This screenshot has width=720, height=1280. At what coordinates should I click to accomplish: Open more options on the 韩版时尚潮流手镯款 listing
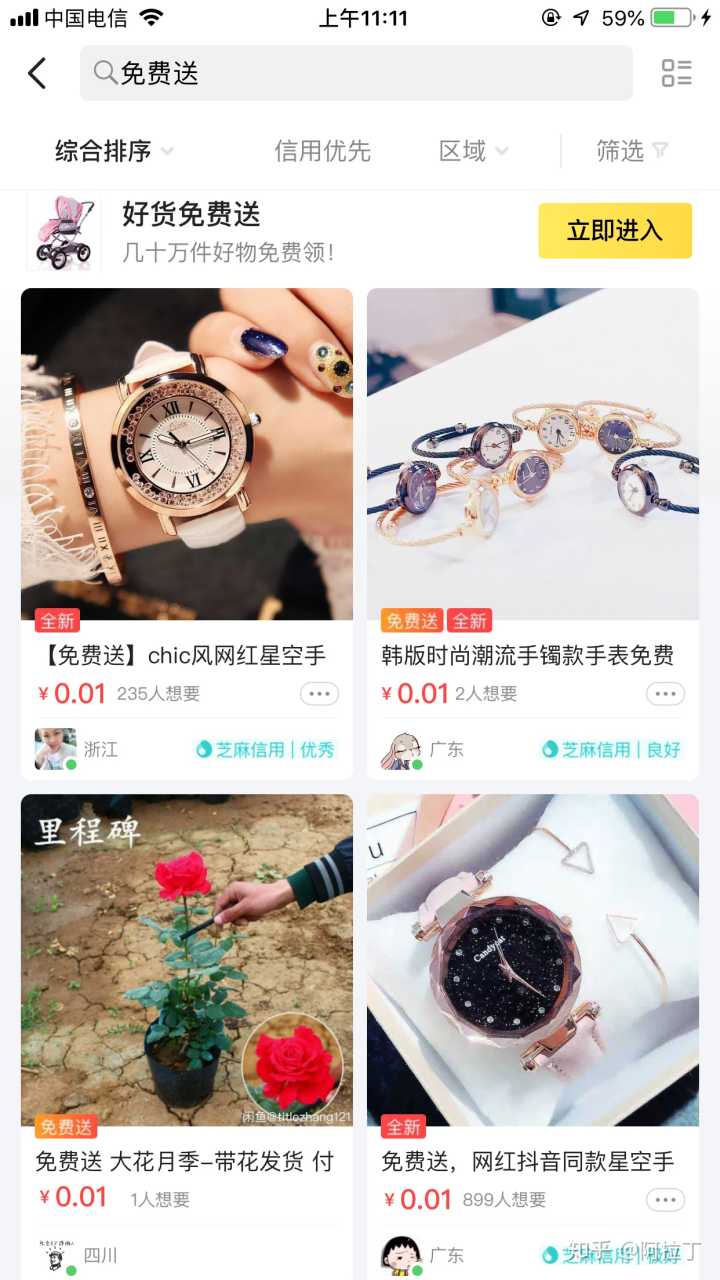tap(665, 694)
